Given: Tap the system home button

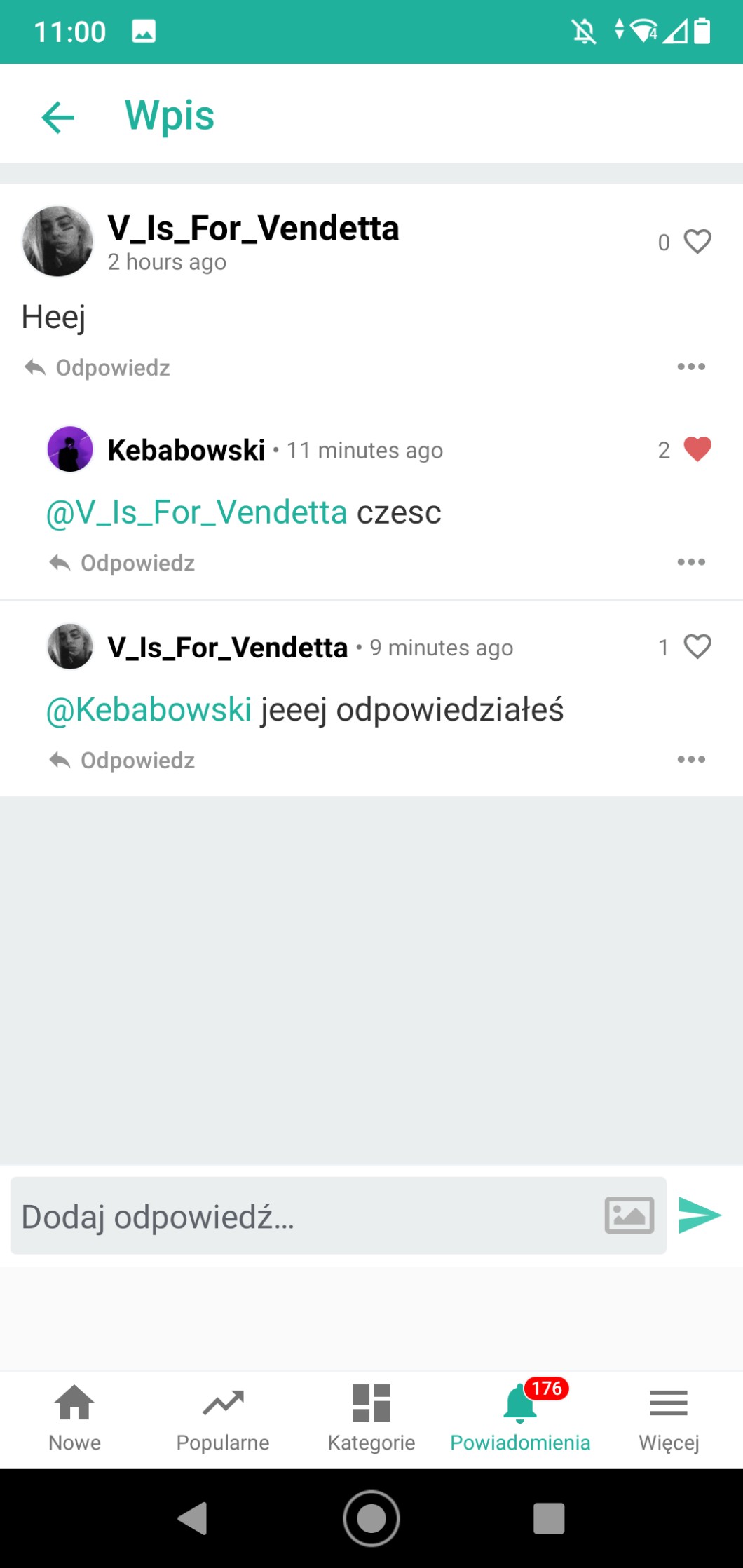Looking at the screenshot, I should 371,1518.
